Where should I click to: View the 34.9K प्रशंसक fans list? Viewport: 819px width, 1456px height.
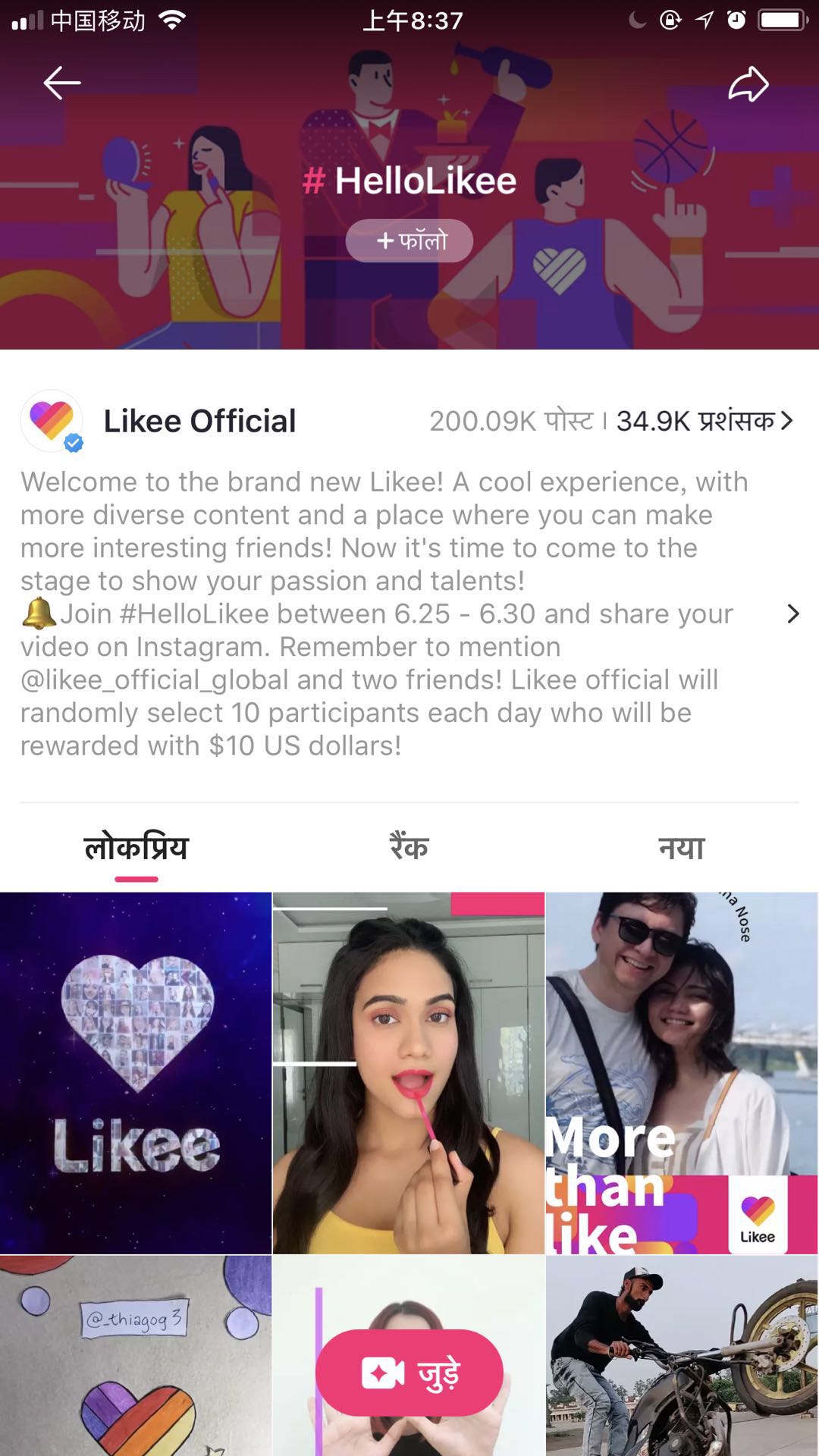[704, 421]
